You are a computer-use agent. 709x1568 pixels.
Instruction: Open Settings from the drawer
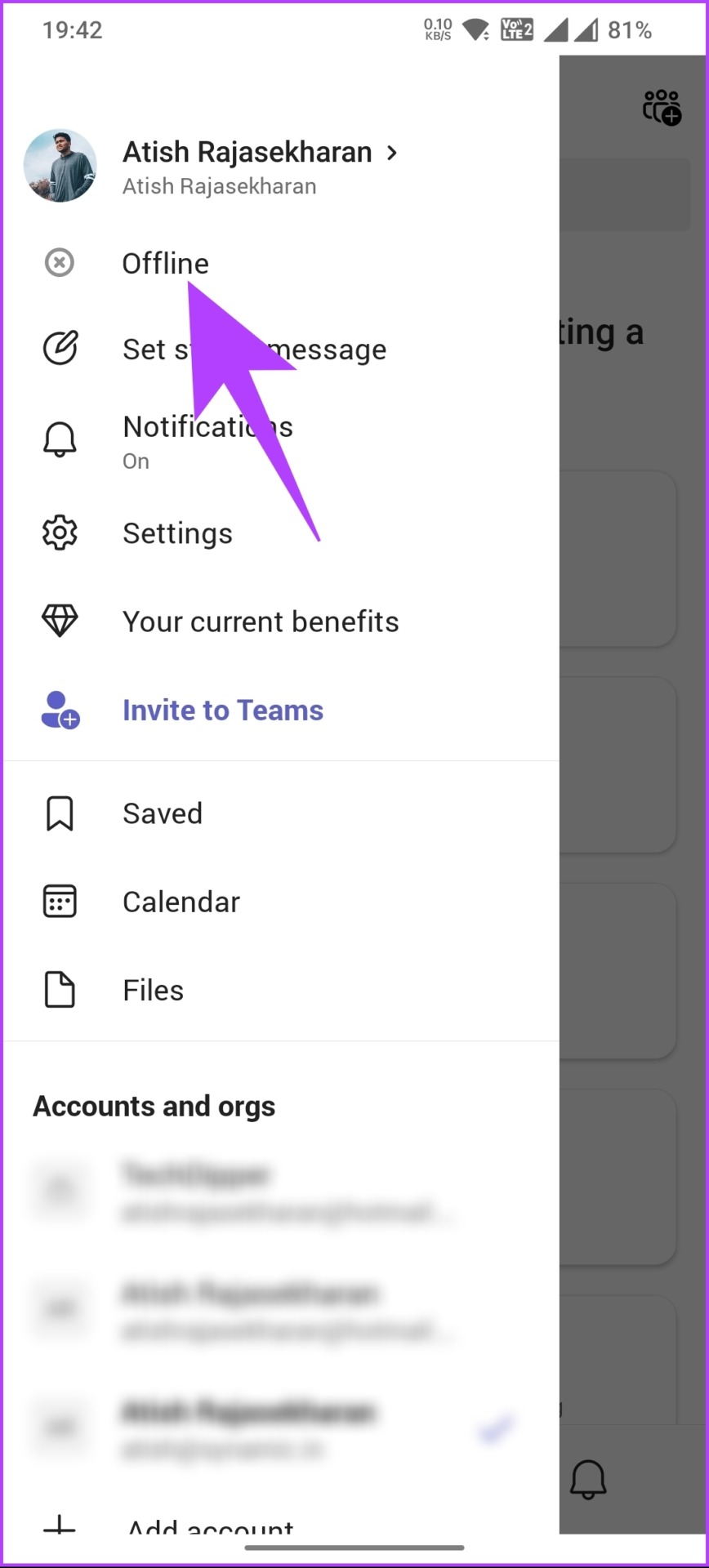tap(280, 533)
